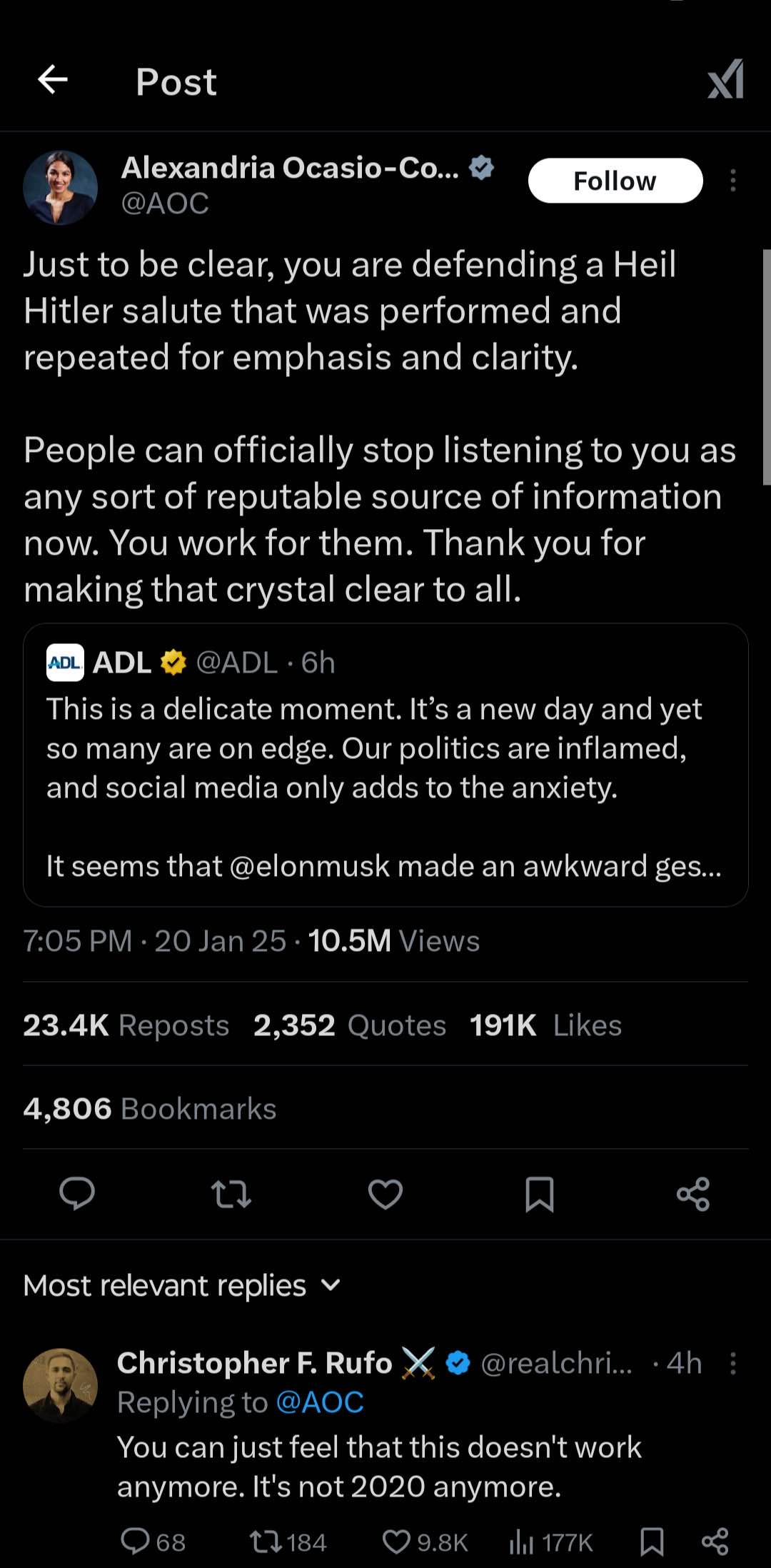View the 191K likes list
This screenshot has height=1568, width=771.
[x=545, y=1025]
